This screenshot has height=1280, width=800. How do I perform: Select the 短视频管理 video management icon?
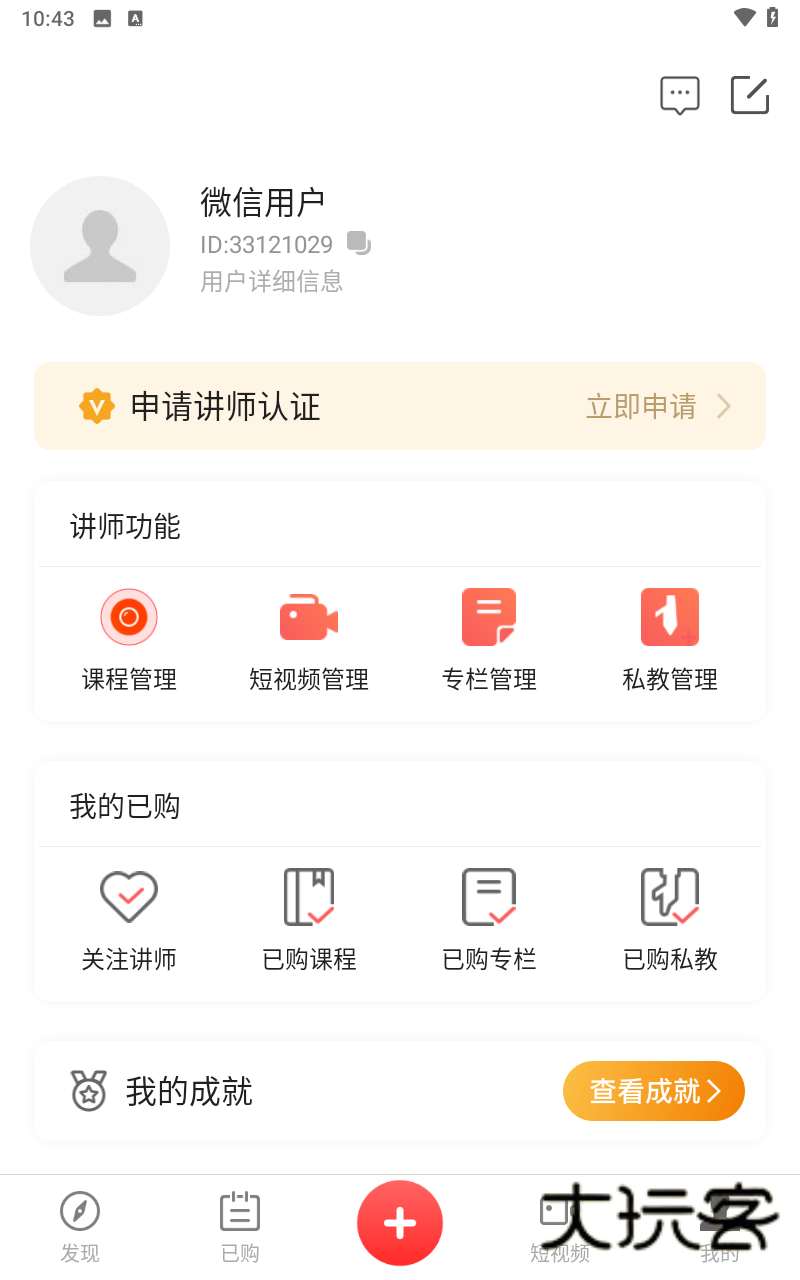pos(309,617)
